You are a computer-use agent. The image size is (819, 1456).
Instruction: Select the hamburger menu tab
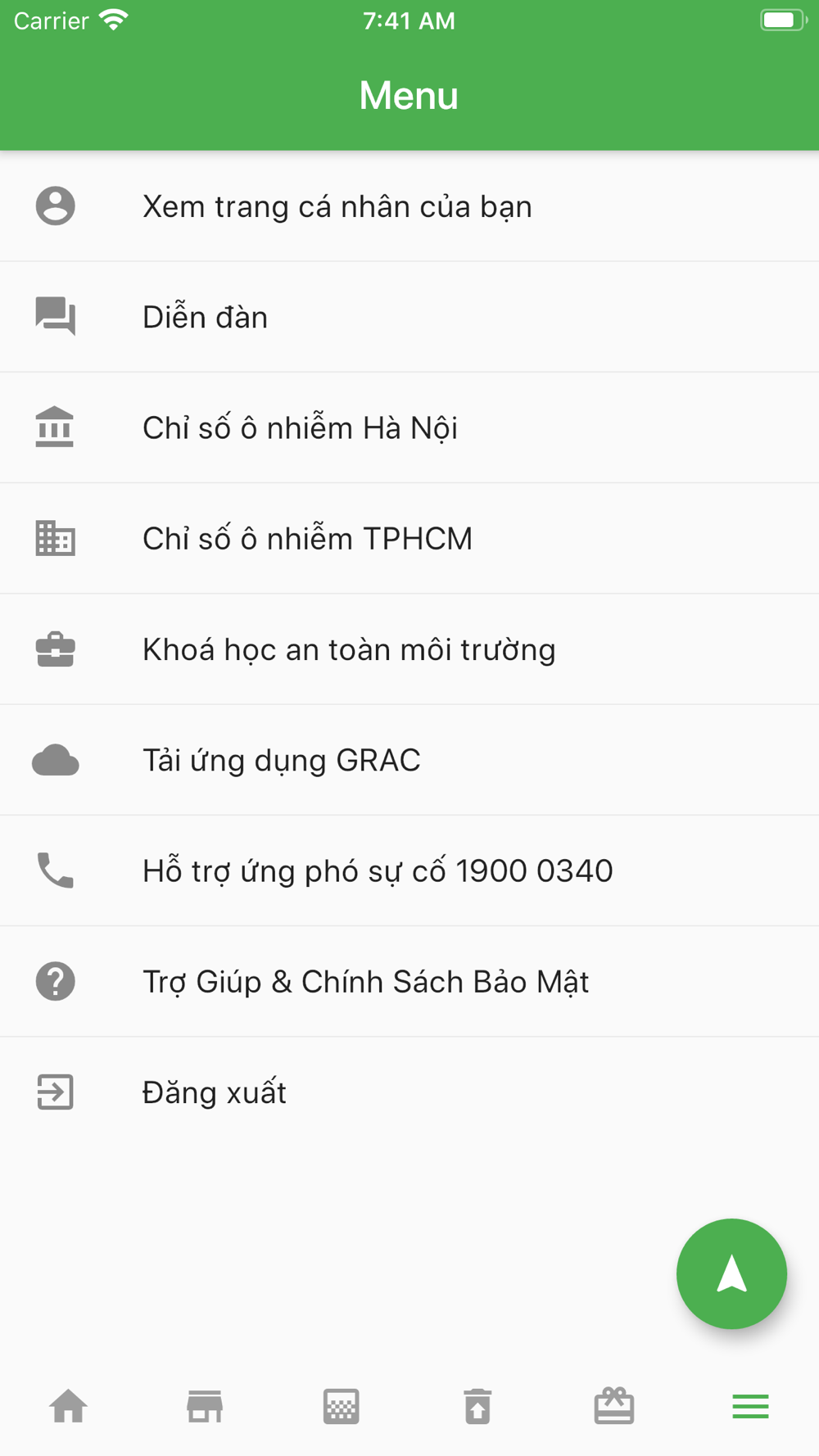click(750, 1407)
